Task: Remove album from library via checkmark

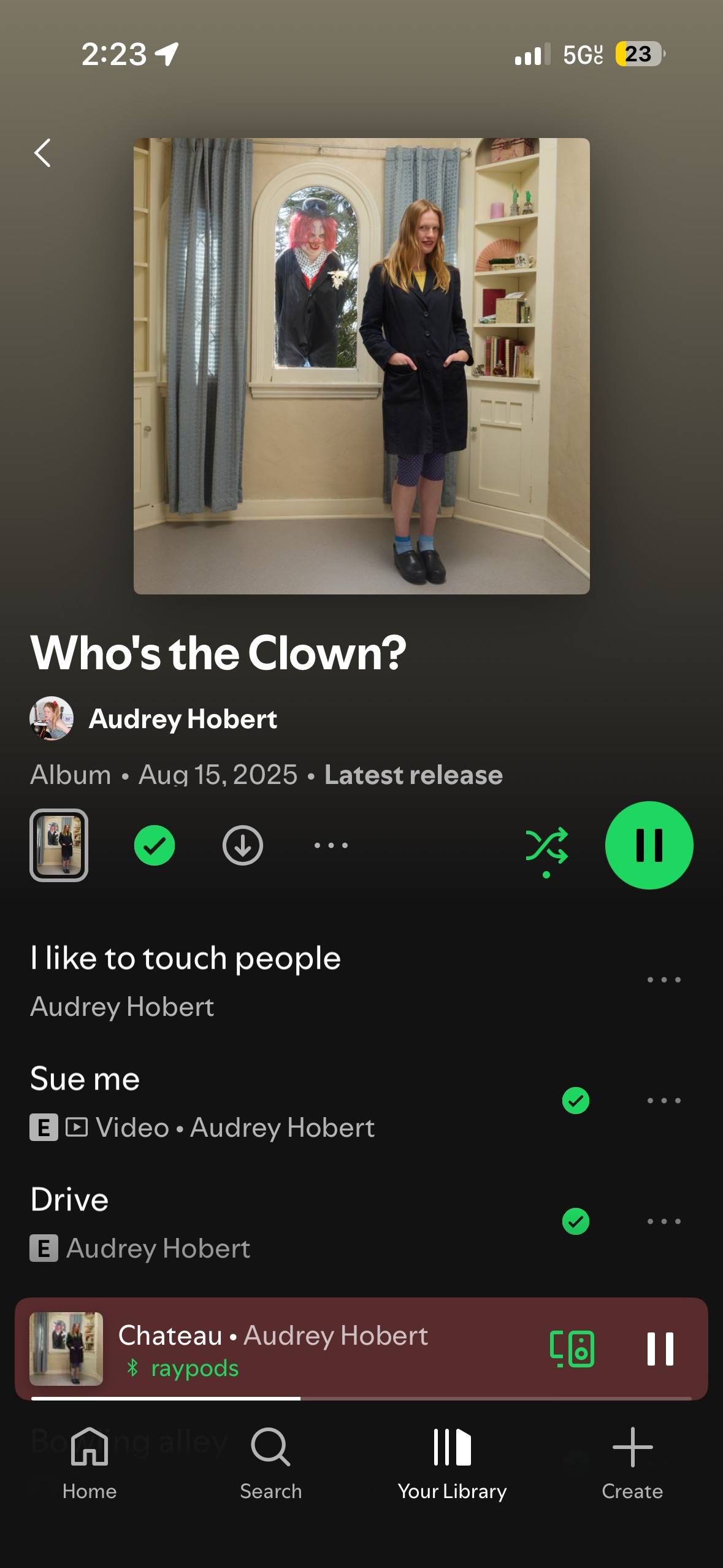Action: [x=155, y=845]
